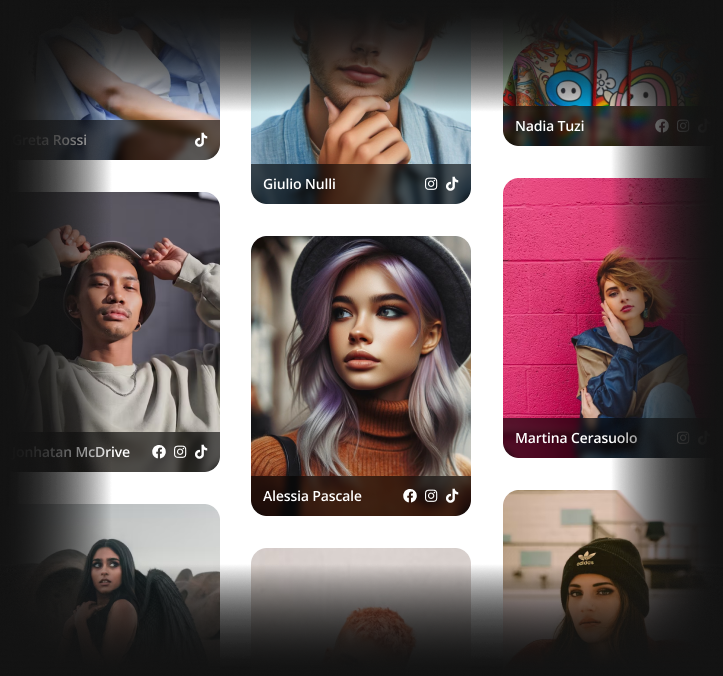Image resolution: width=723 pixels, height=676 pixels.
Task: Open Alessia Pascale's TikTok profile
Action: click(x=452, y=496)
